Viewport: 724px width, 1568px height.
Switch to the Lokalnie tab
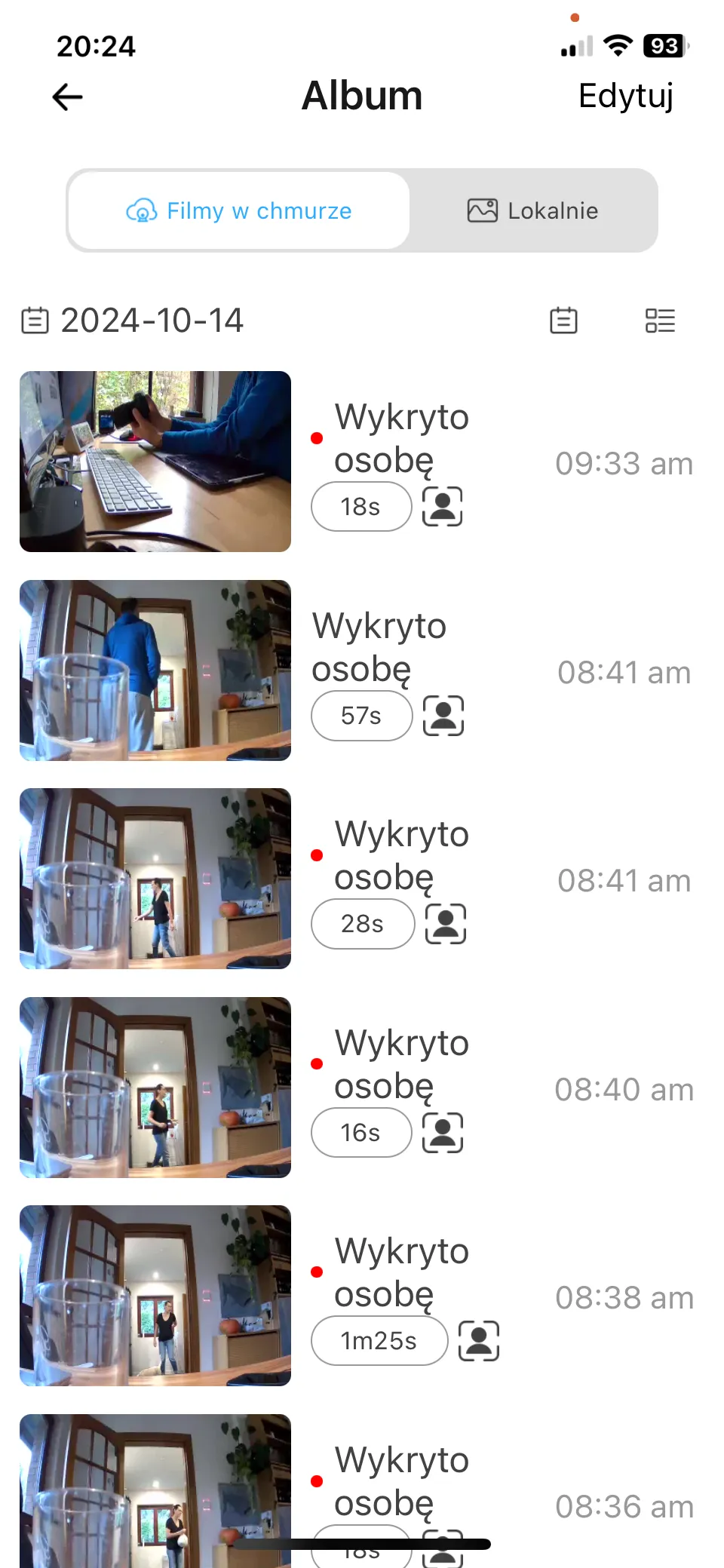click(532, 210)
